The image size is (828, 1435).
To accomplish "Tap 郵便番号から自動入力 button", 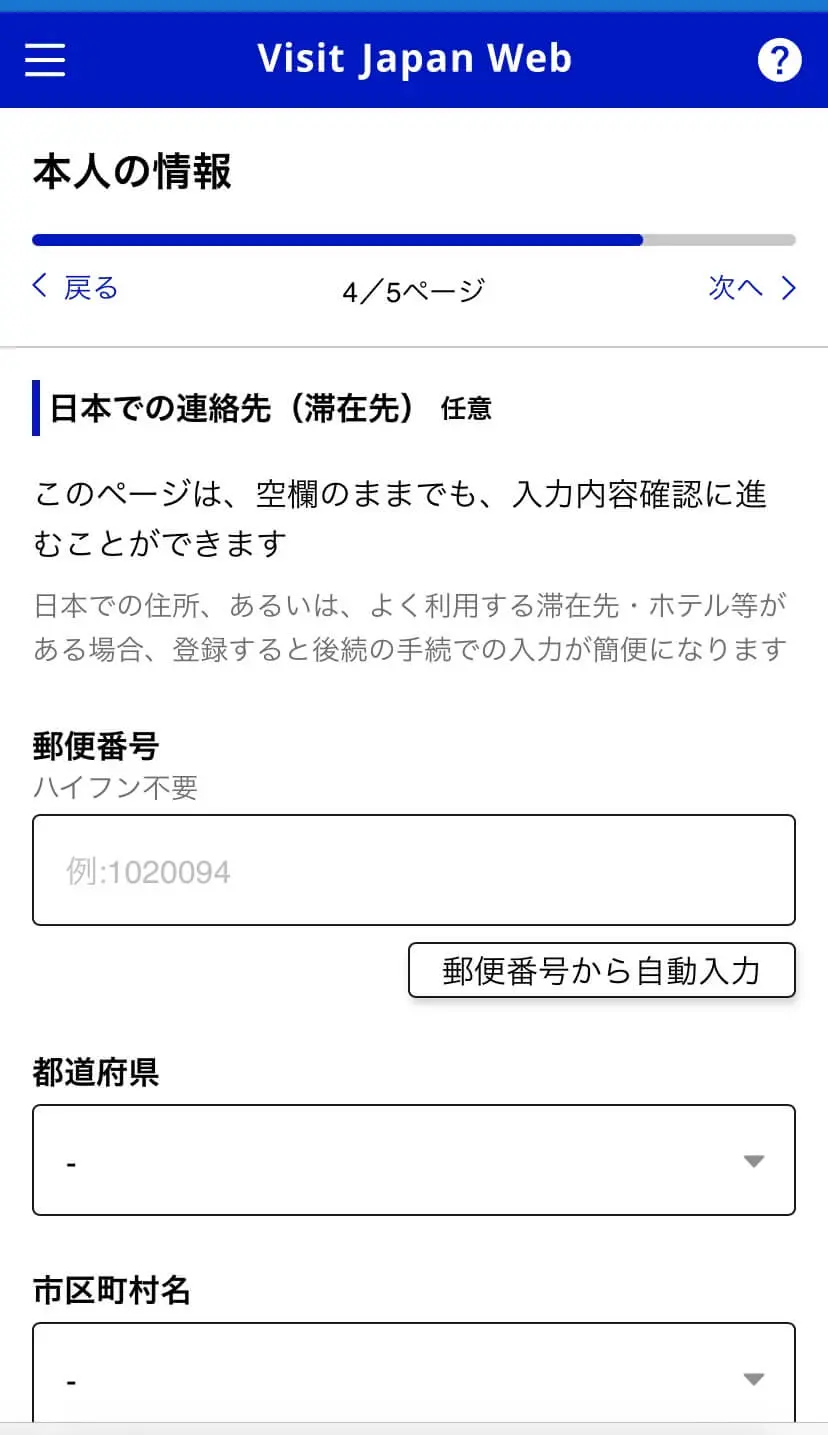I will 602,970.
